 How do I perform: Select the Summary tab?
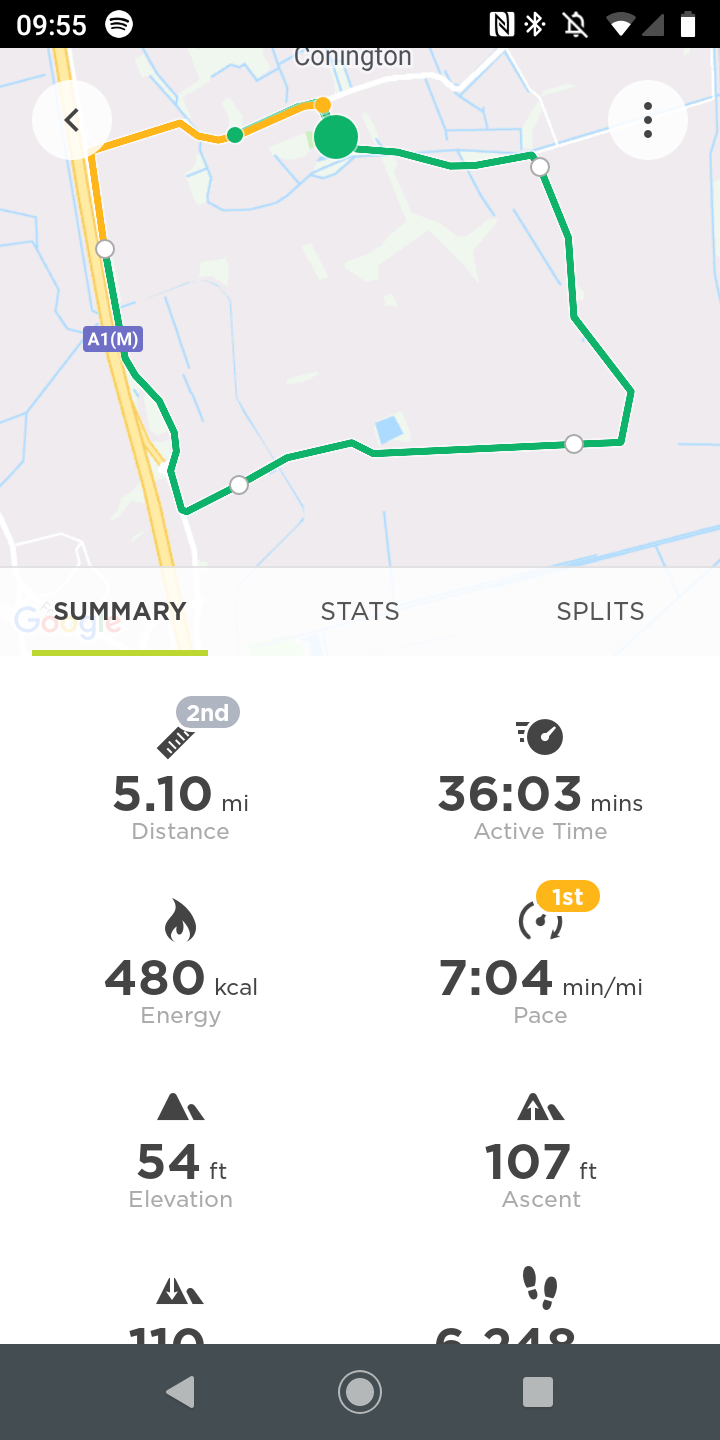[120, 611]
